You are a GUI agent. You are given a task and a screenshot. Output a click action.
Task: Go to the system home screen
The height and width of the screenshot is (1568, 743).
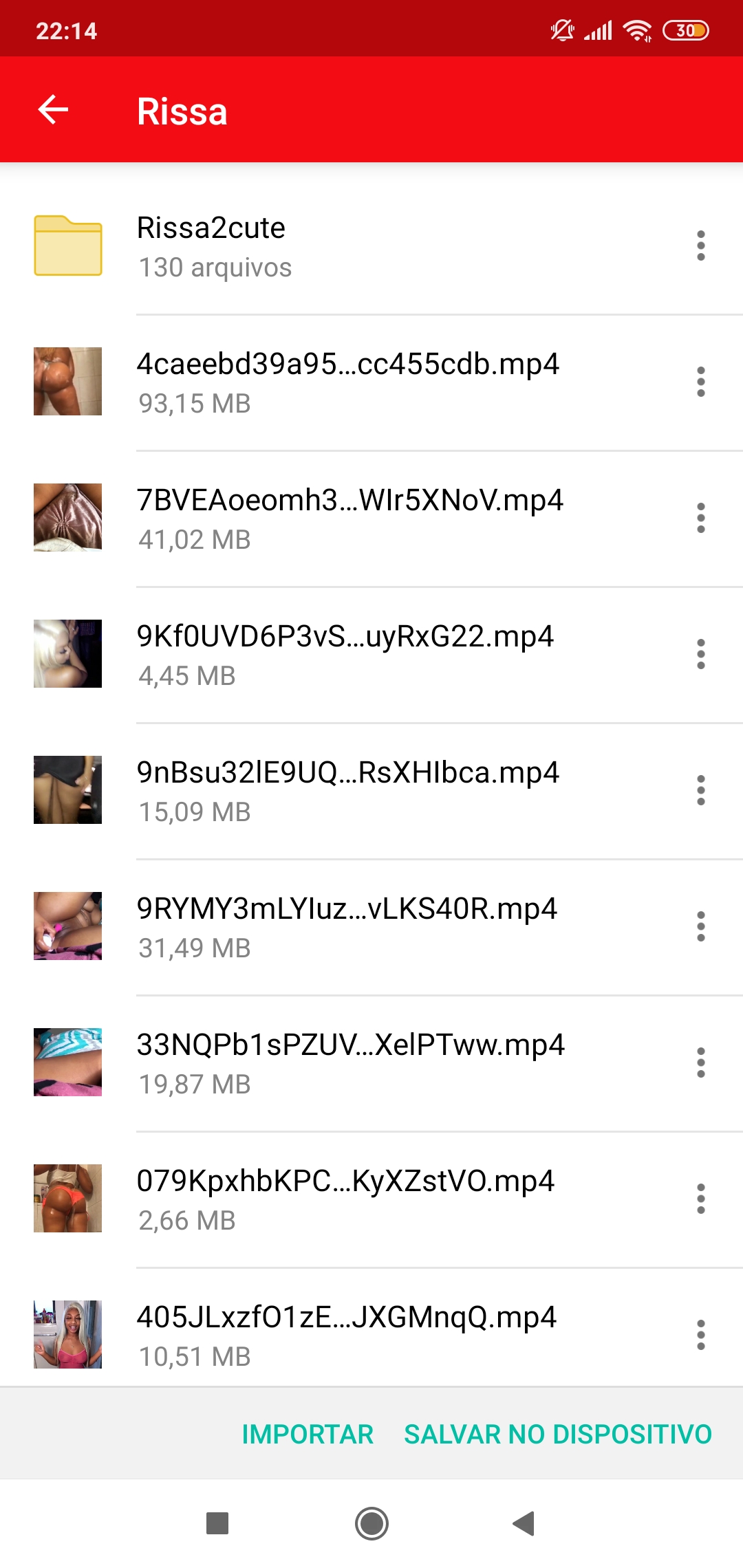tap(371, 1523)
